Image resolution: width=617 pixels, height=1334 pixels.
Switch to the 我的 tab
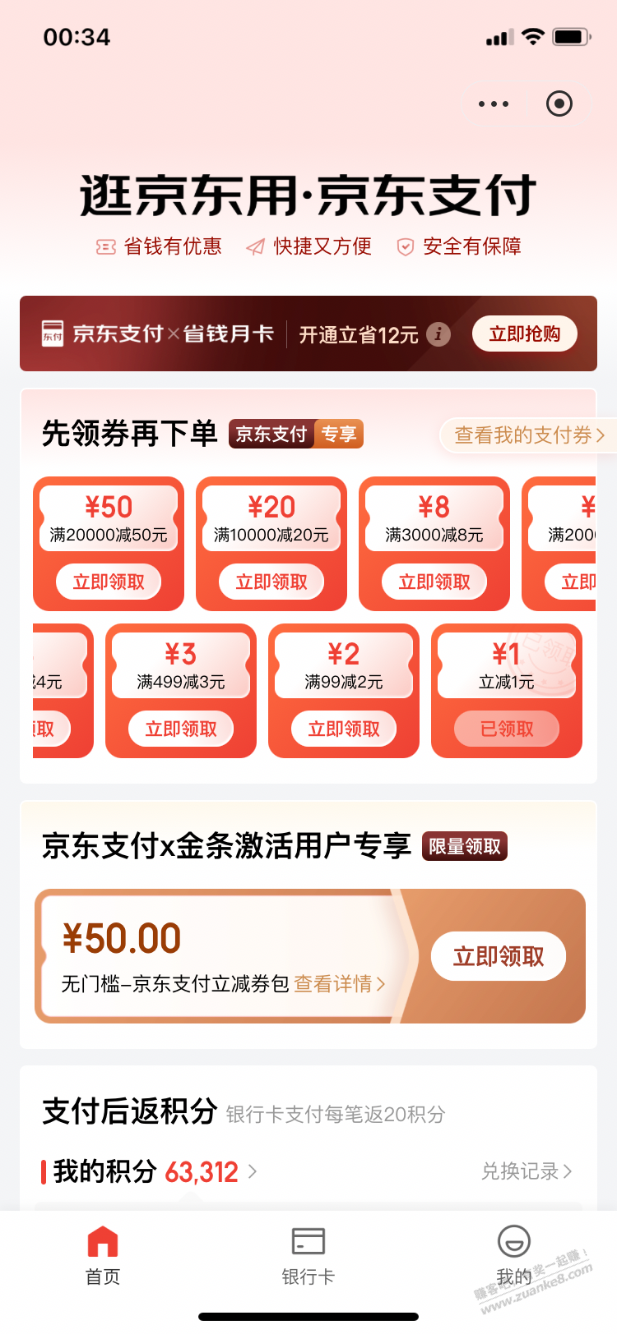pyautogui.click(x=514, y=1256)
